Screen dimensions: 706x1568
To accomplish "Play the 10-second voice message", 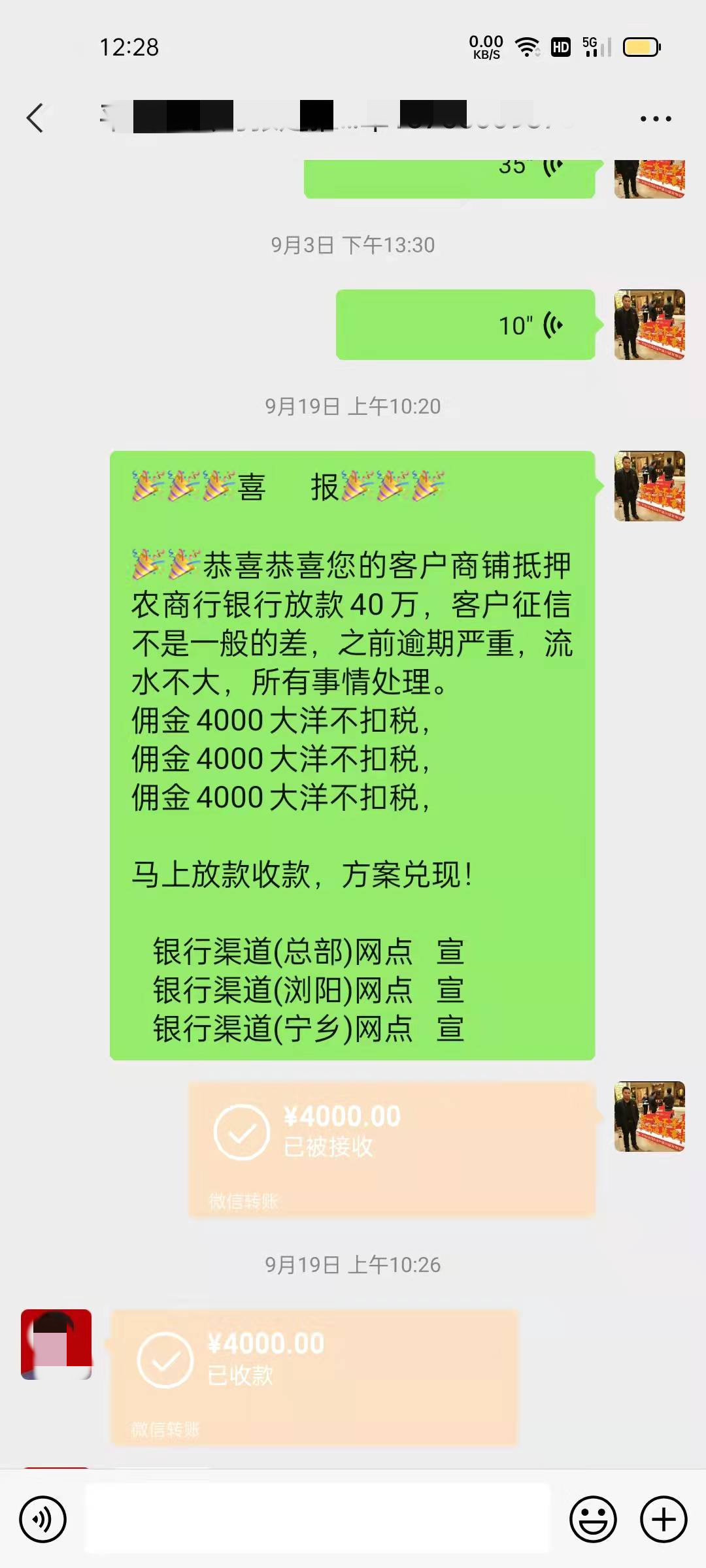I will (465, 325).
